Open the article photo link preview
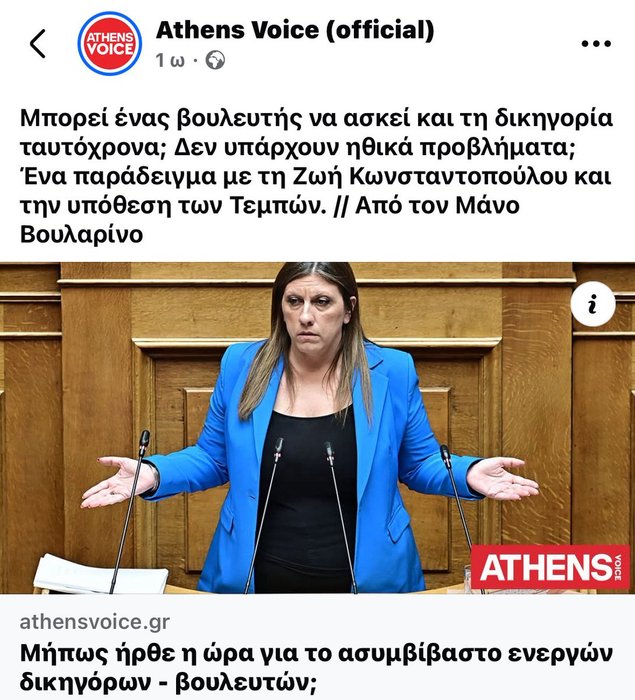Viewport: 635px width, 700px height. (317, 428)
